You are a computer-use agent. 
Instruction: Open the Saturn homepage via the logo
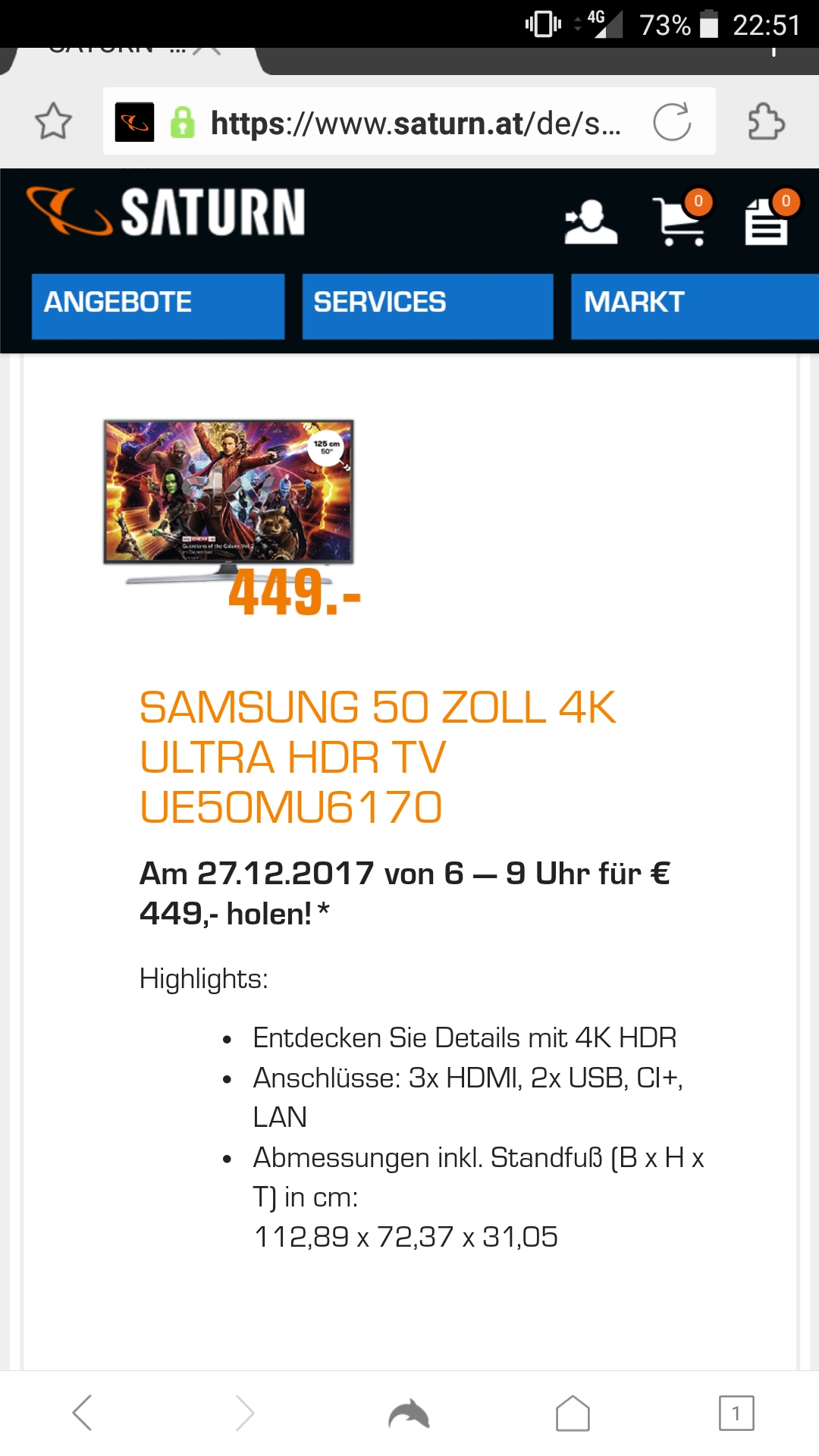point(166,212)
